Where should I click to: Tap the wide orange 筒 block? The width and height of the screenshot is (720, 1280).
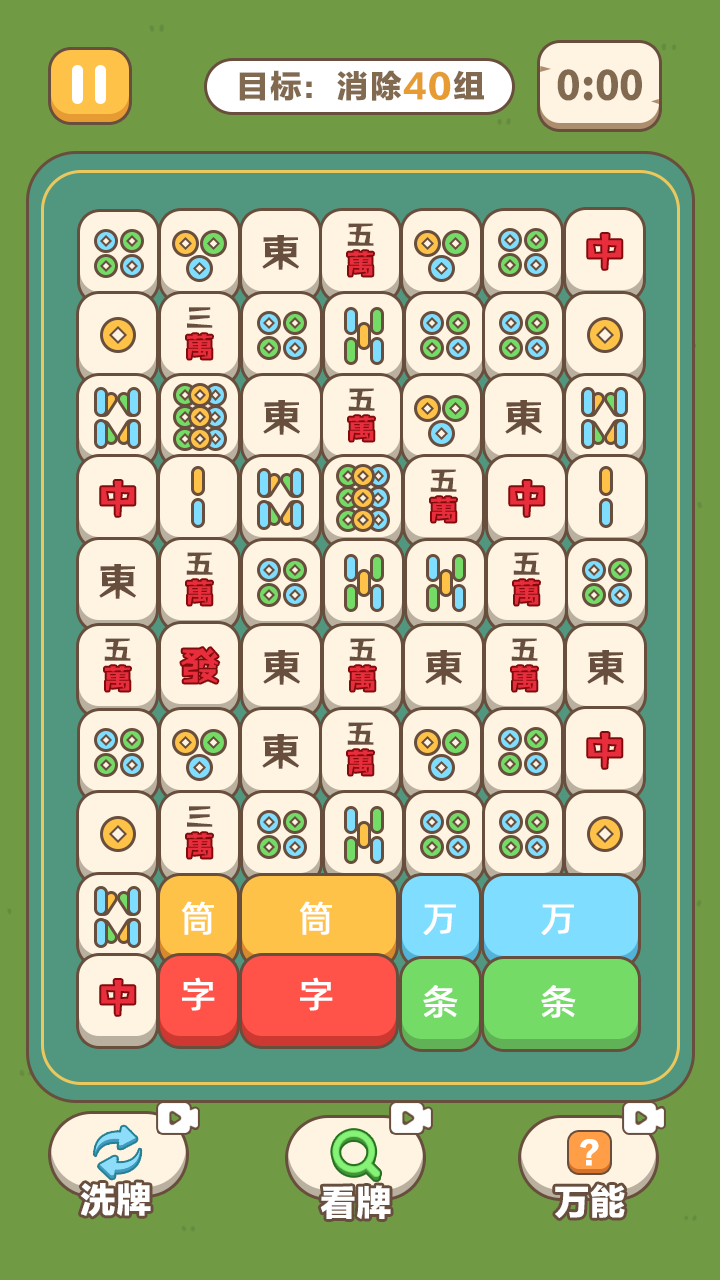point(318,917)
